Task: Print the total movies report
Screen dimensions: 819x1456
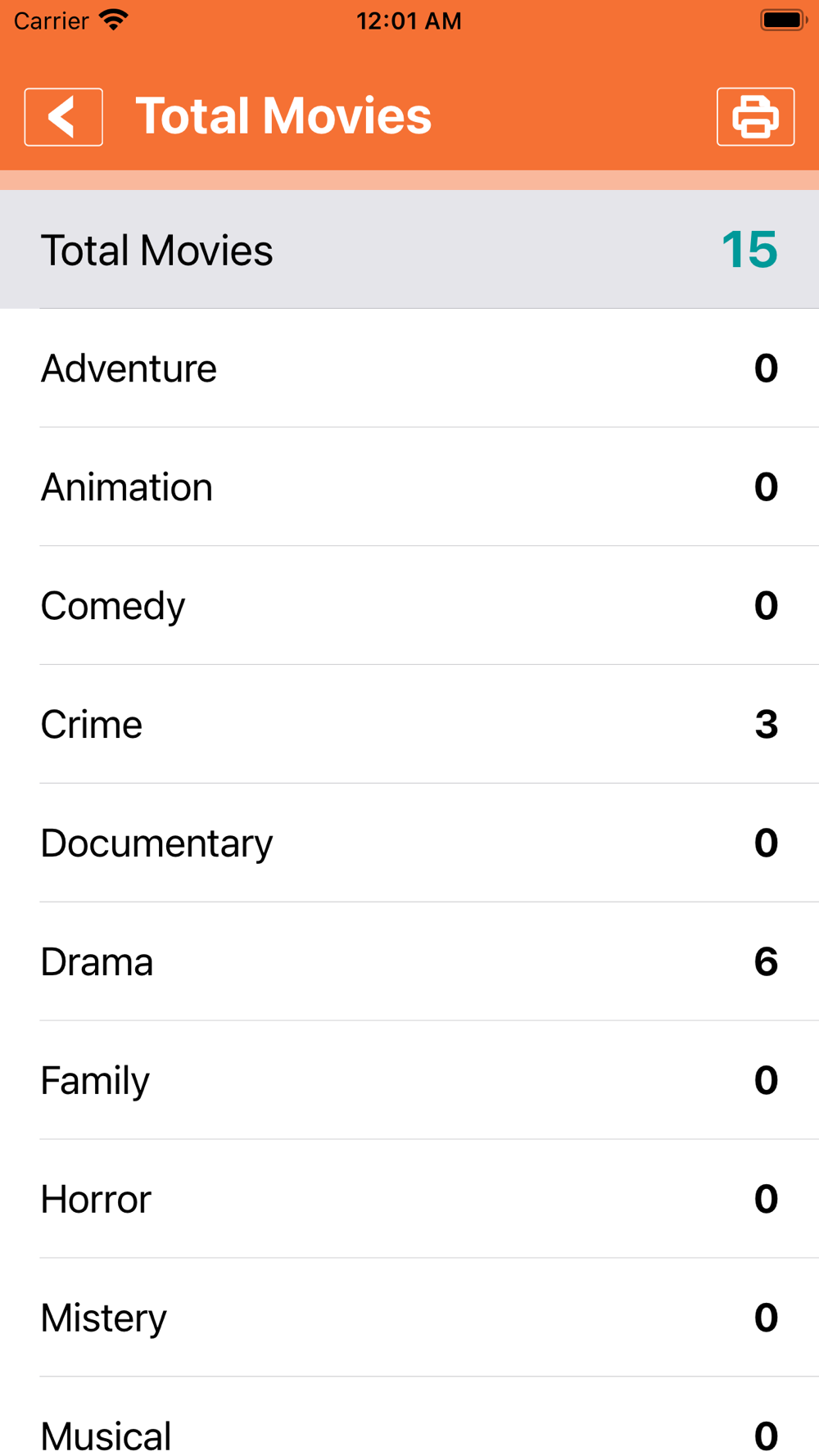Action: point(755,117)
